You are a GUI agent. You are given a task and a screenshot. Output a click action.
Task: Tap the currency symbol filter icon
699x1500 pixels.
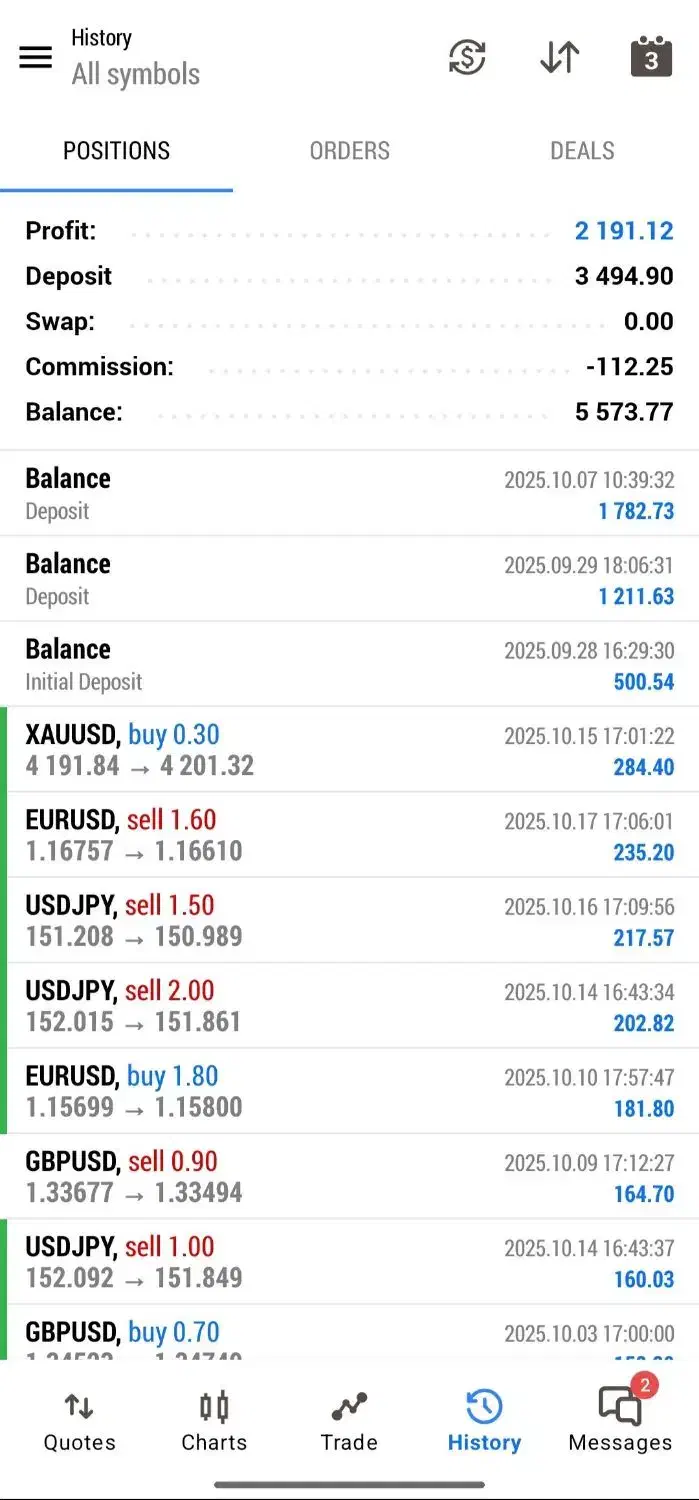tap(467, 57)
